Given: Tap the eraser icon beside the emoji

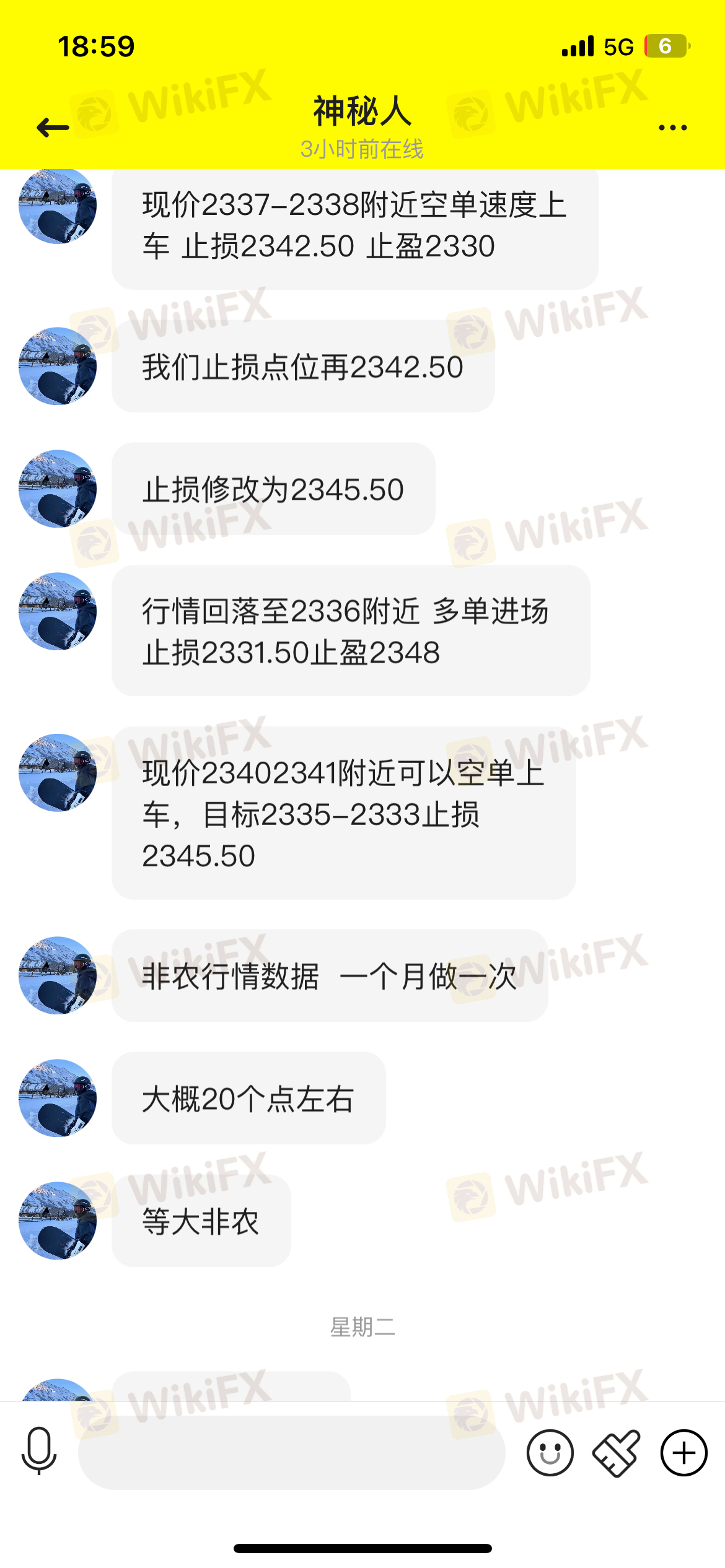Looking at the screenshot, I should (x=617, y=1453).
